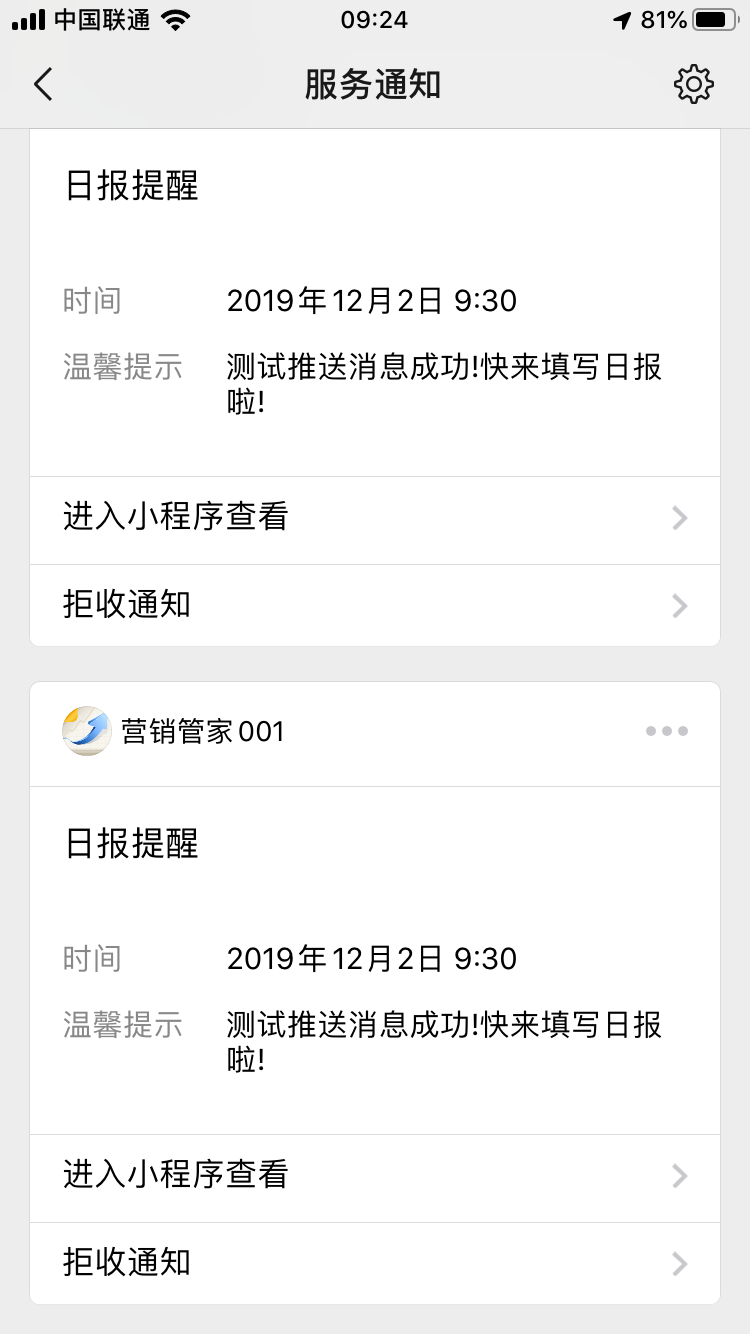This screenshot has height=1334, width=750.
Task: Open settings via the gear icon
Action: pyautogui.click(x=694, y=84)
